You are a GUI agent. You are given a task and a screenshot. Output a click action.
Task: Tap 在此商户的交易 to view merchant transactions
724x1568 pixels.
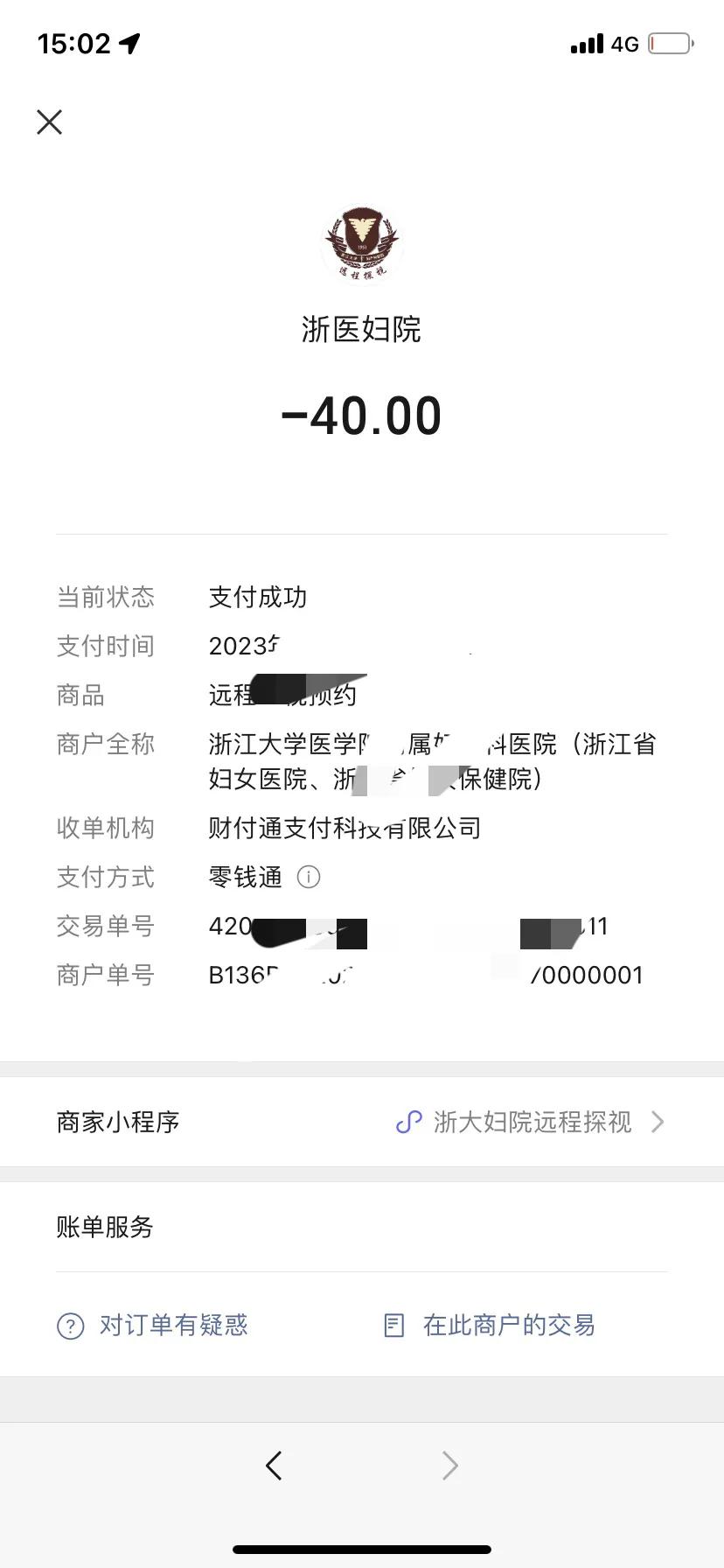point(507,1326)
